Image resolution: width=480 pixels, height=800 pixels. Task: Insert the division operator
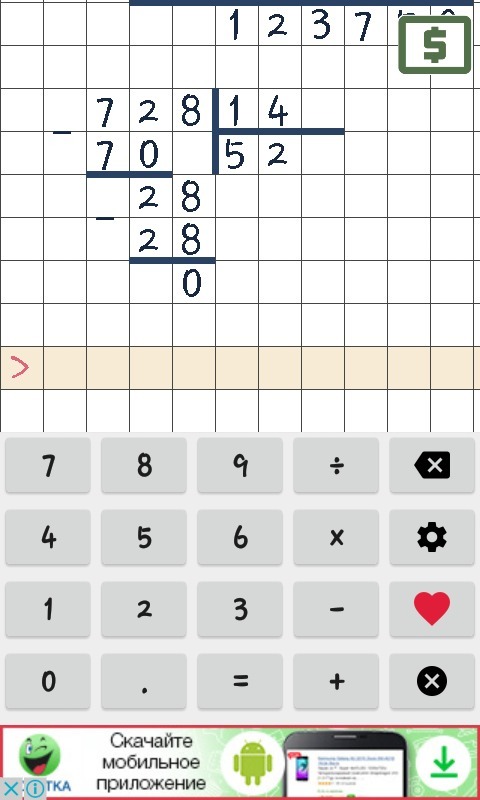click(336, 465)
